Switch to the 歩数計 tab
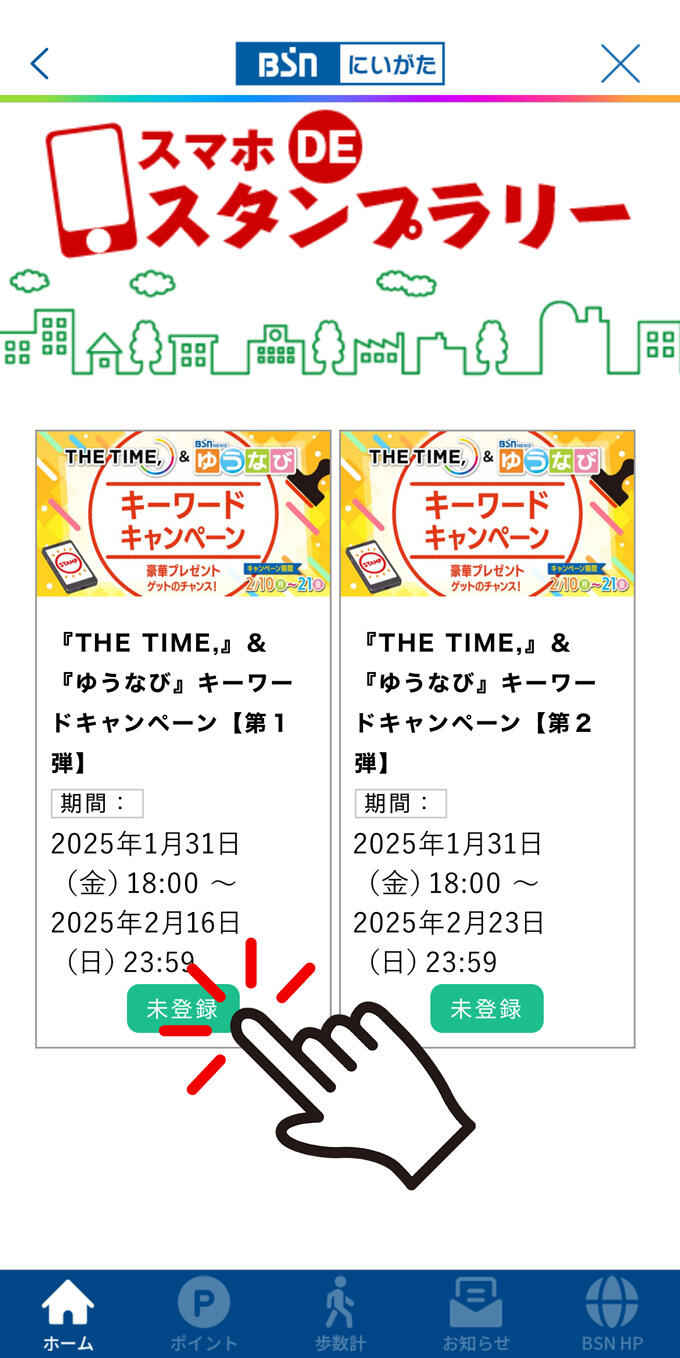The width and height of the screenshot is (680, 1358). (x=340, y=1314)
